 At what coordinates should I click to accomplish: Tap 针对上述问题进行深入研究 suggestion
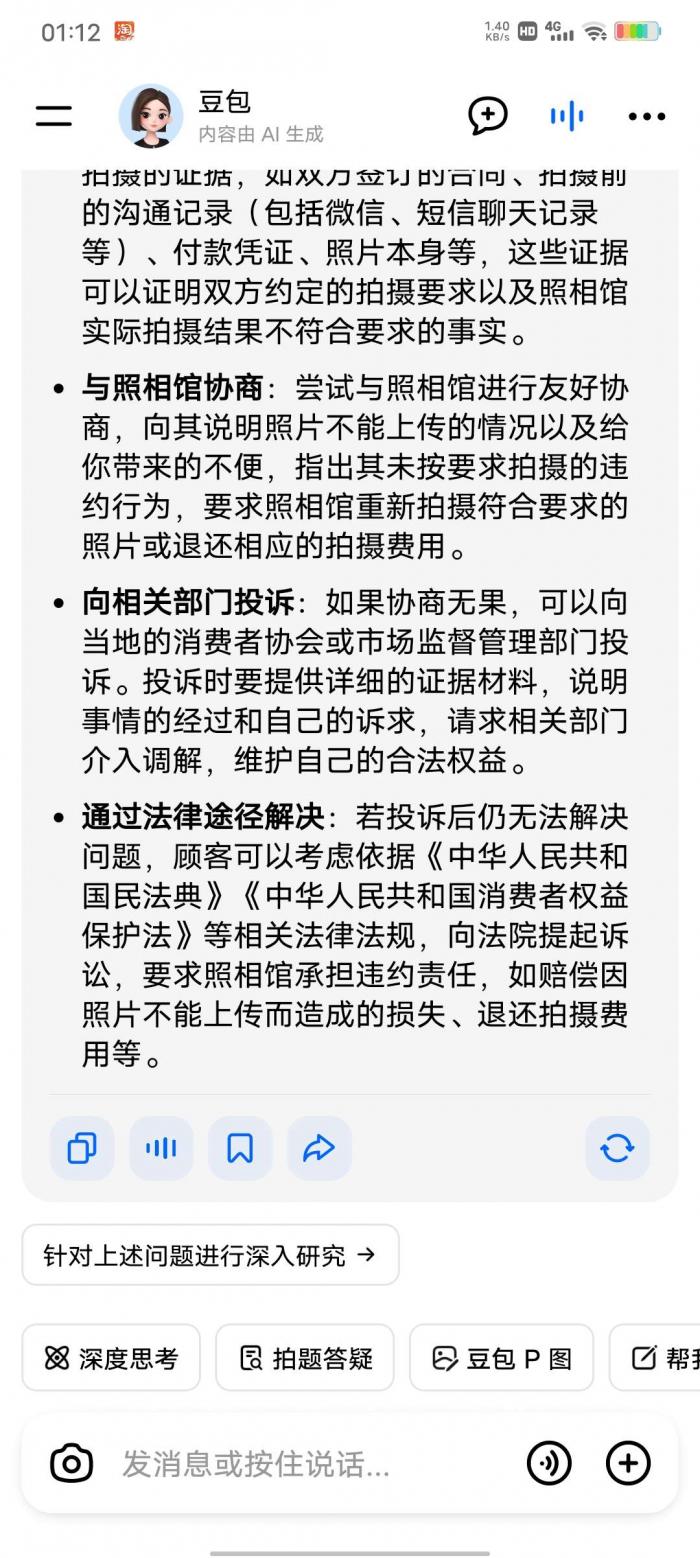[x=210, y=1255]
